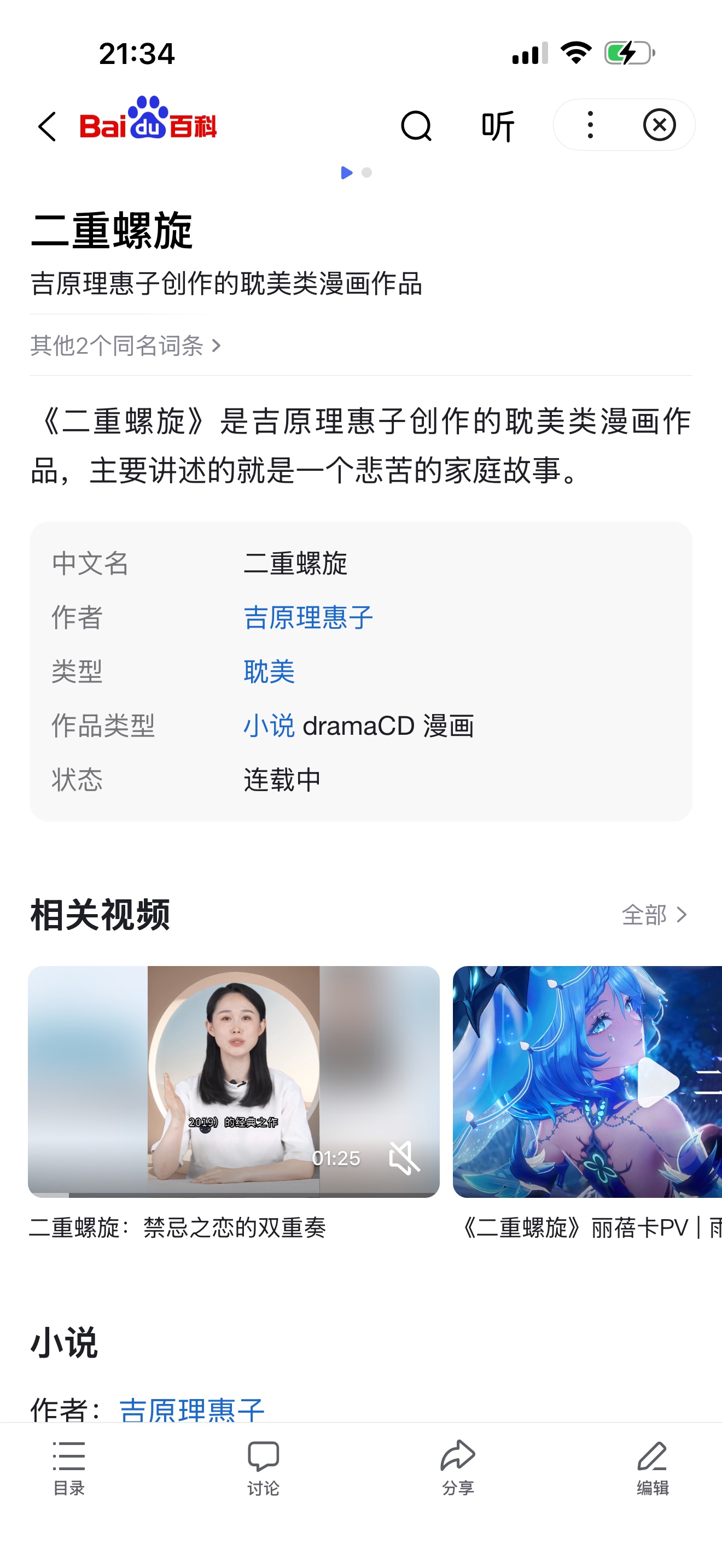The image size is (722, 1568).
Task: Tap the 听 listen button
Action: pos(497,126)
